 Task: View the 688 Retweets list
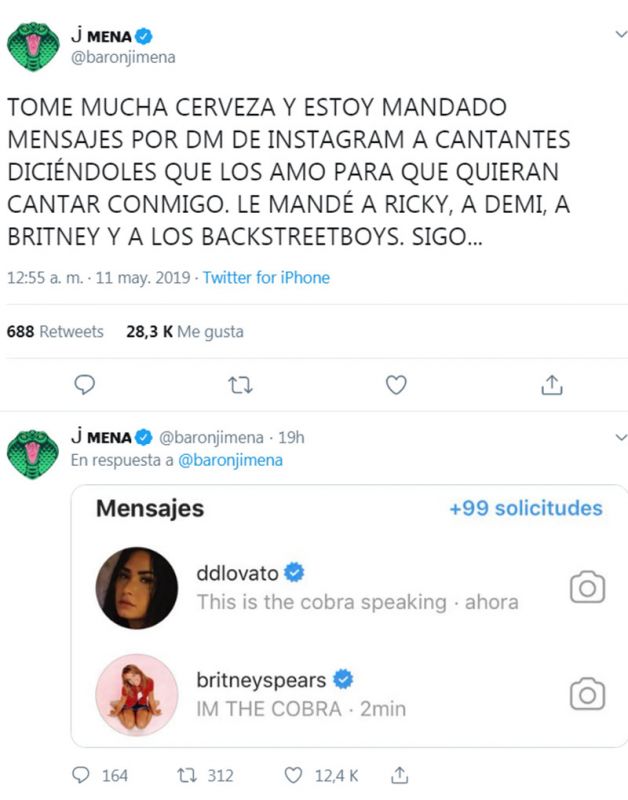tap(55, 331)
